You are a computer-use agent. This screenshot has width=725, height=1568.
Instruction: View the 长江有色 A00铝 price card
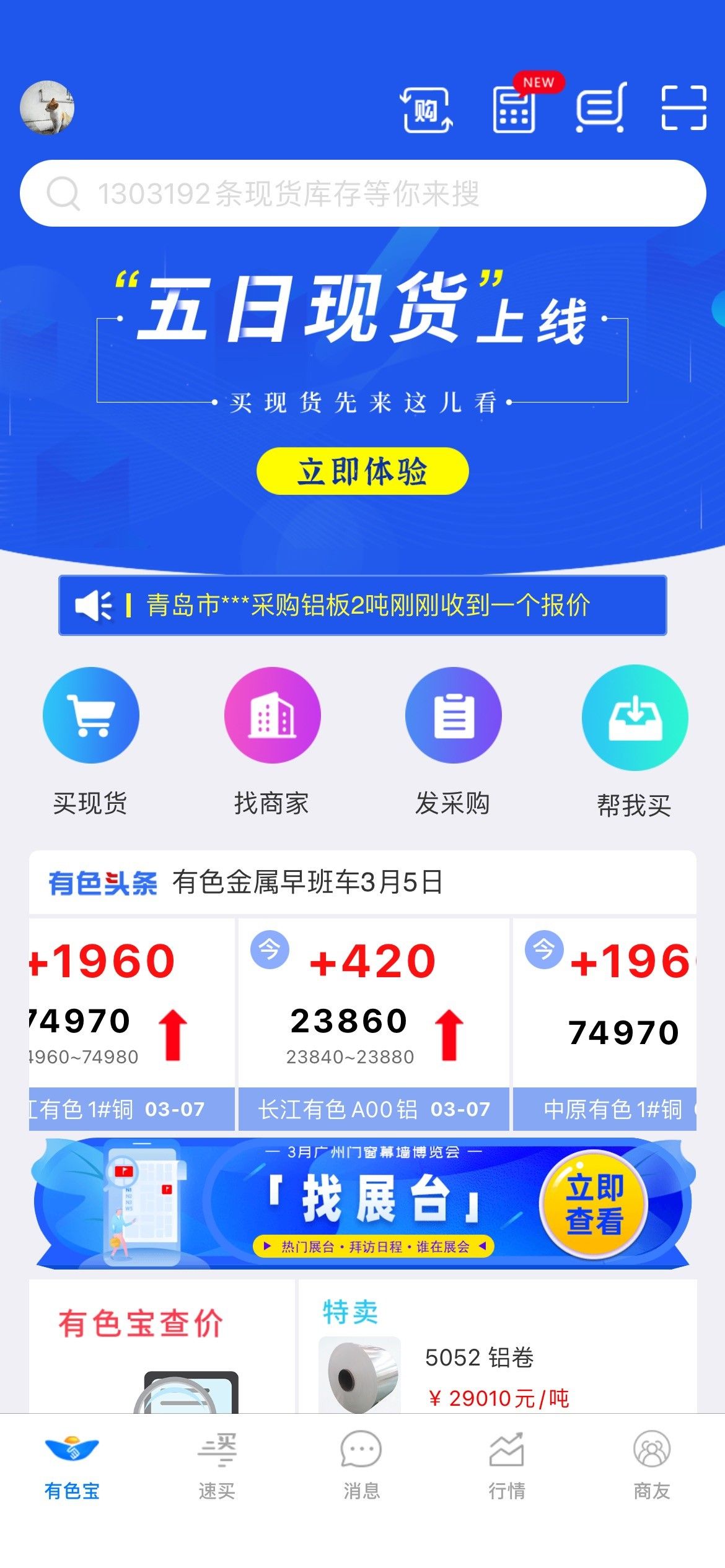pos(374,1025)
